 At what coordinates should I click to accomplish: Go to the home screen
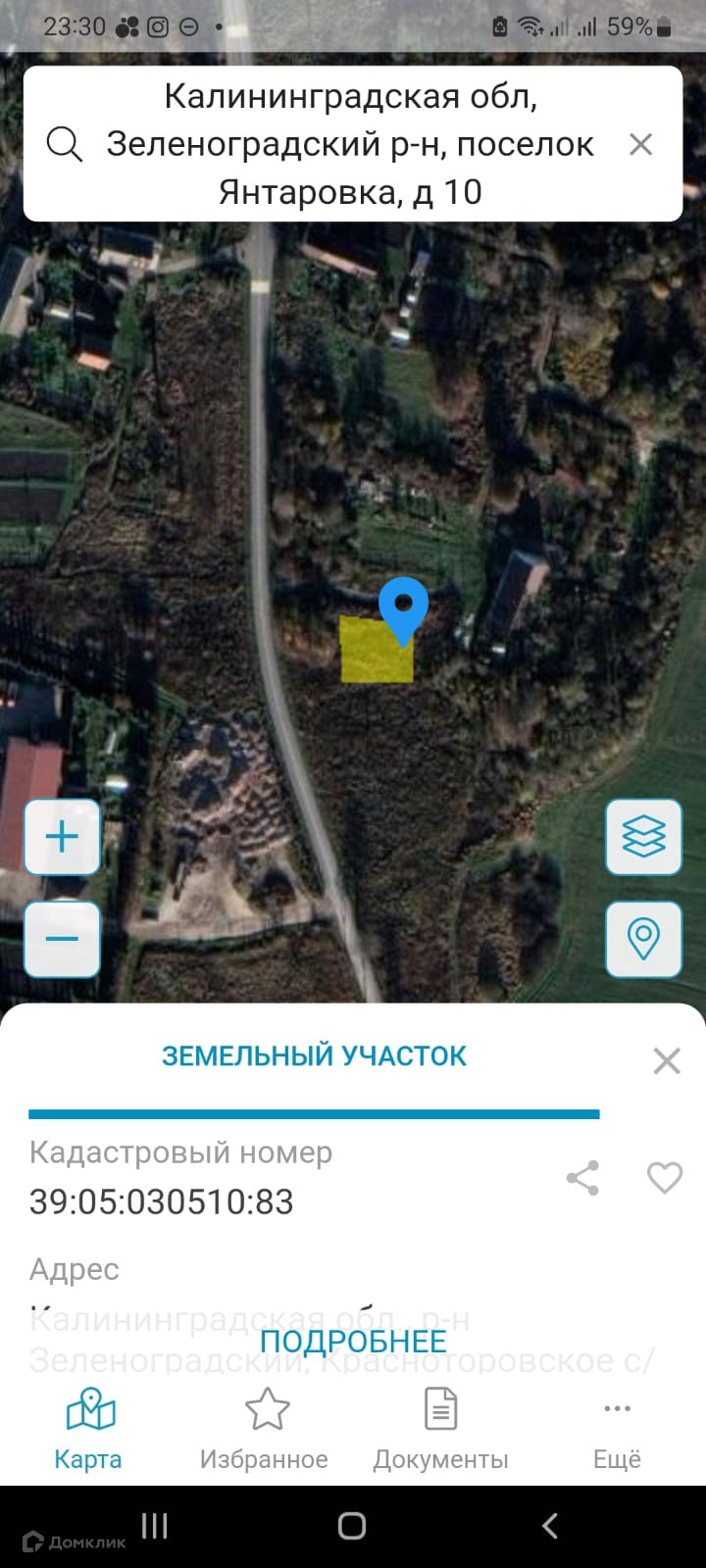352,1525
